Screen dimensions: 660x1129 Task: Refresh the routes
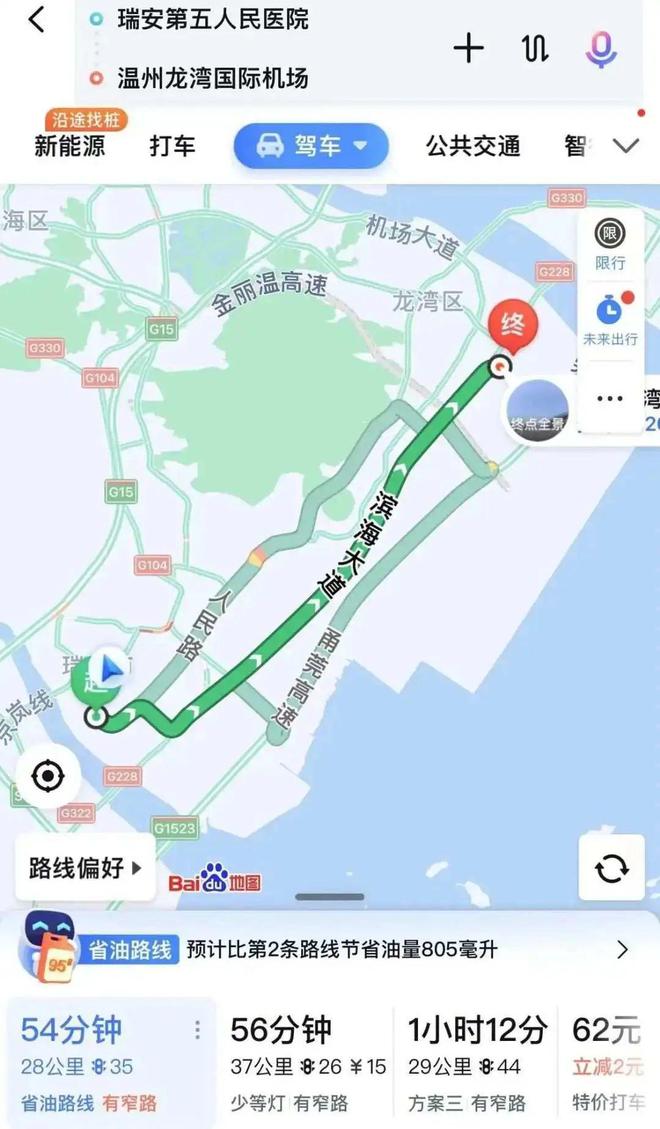click(611, 867)
